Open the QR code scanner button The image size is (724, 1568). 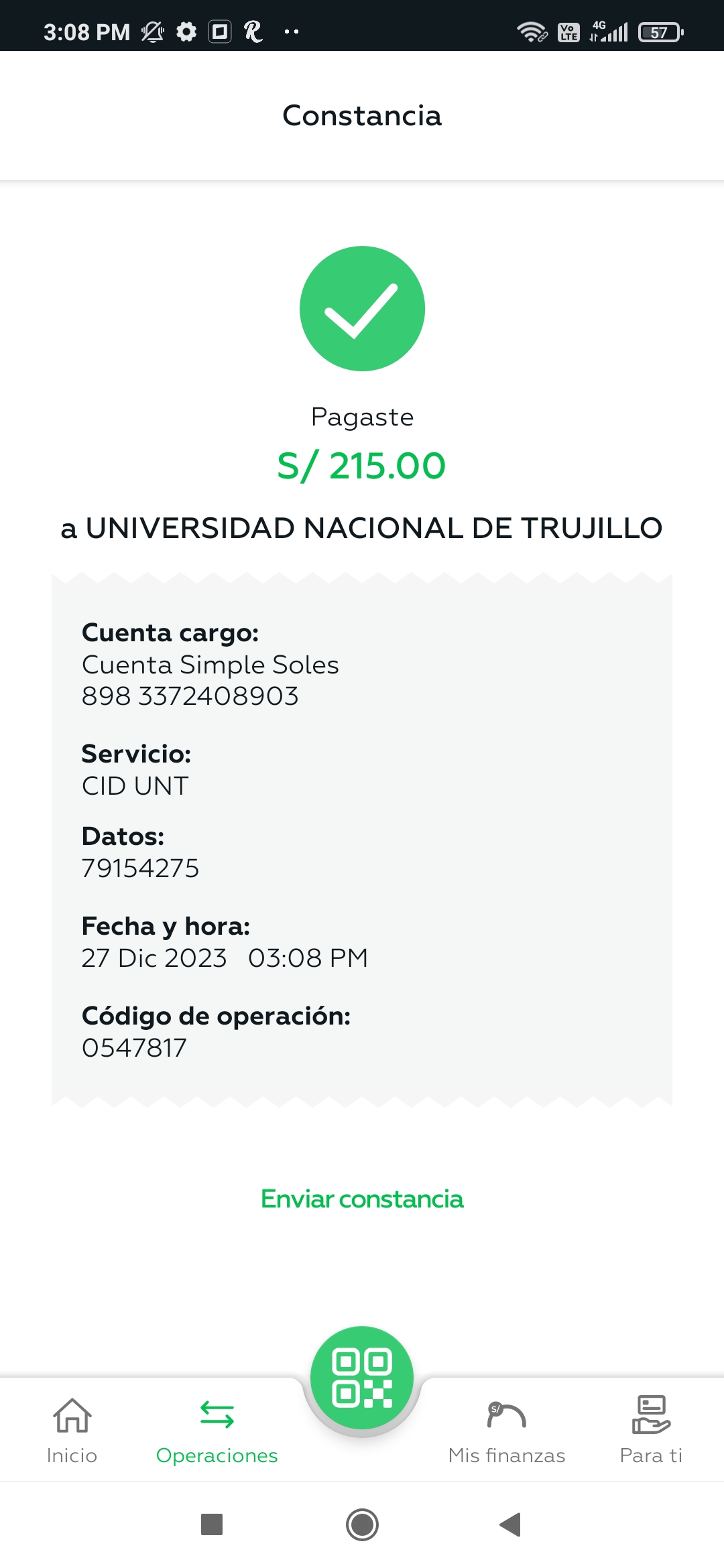(x=362, y=1378)
